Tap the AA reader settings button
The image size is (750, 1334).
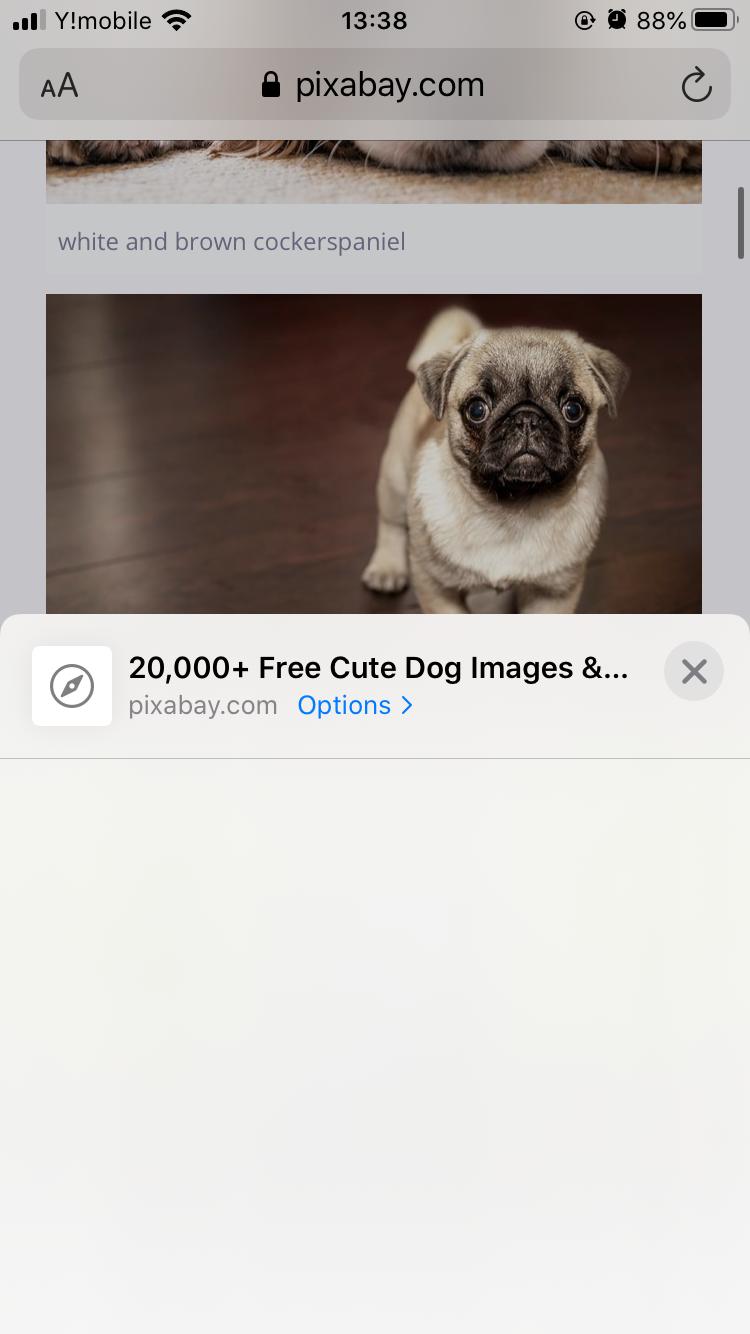point(60,86)
